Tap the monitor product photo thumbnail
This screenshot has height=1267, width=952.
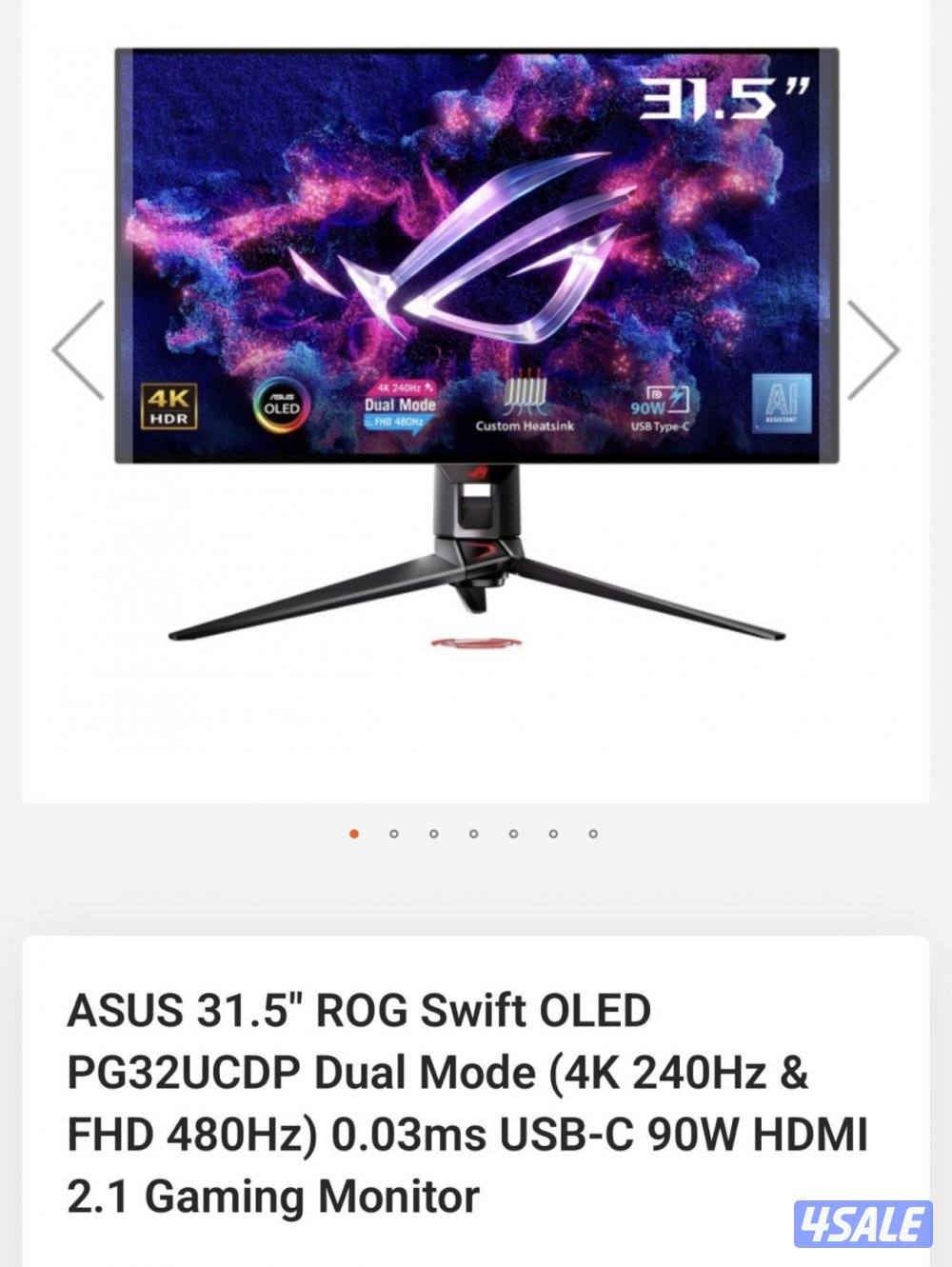(x=476, y=352)
